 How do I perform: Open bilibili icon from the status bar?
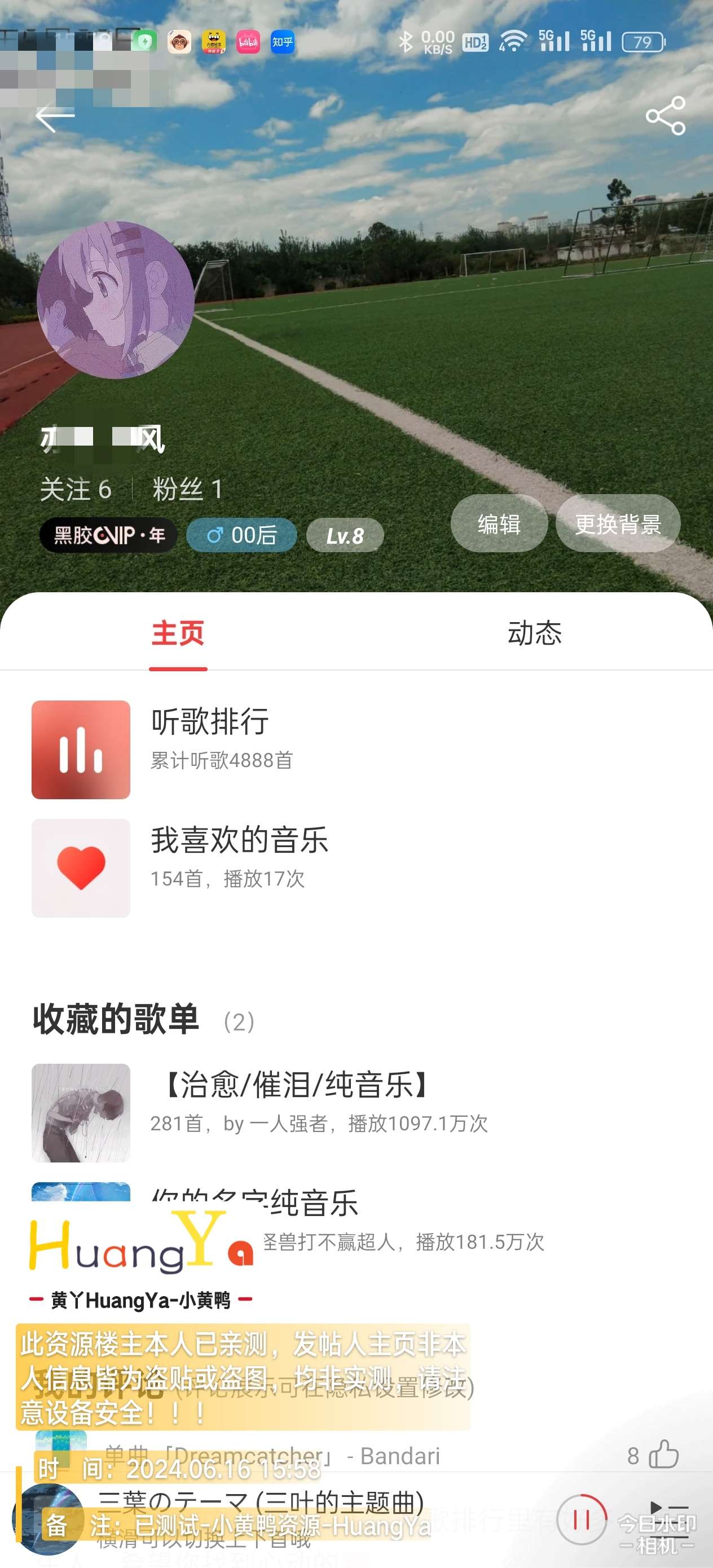(246, 41)
